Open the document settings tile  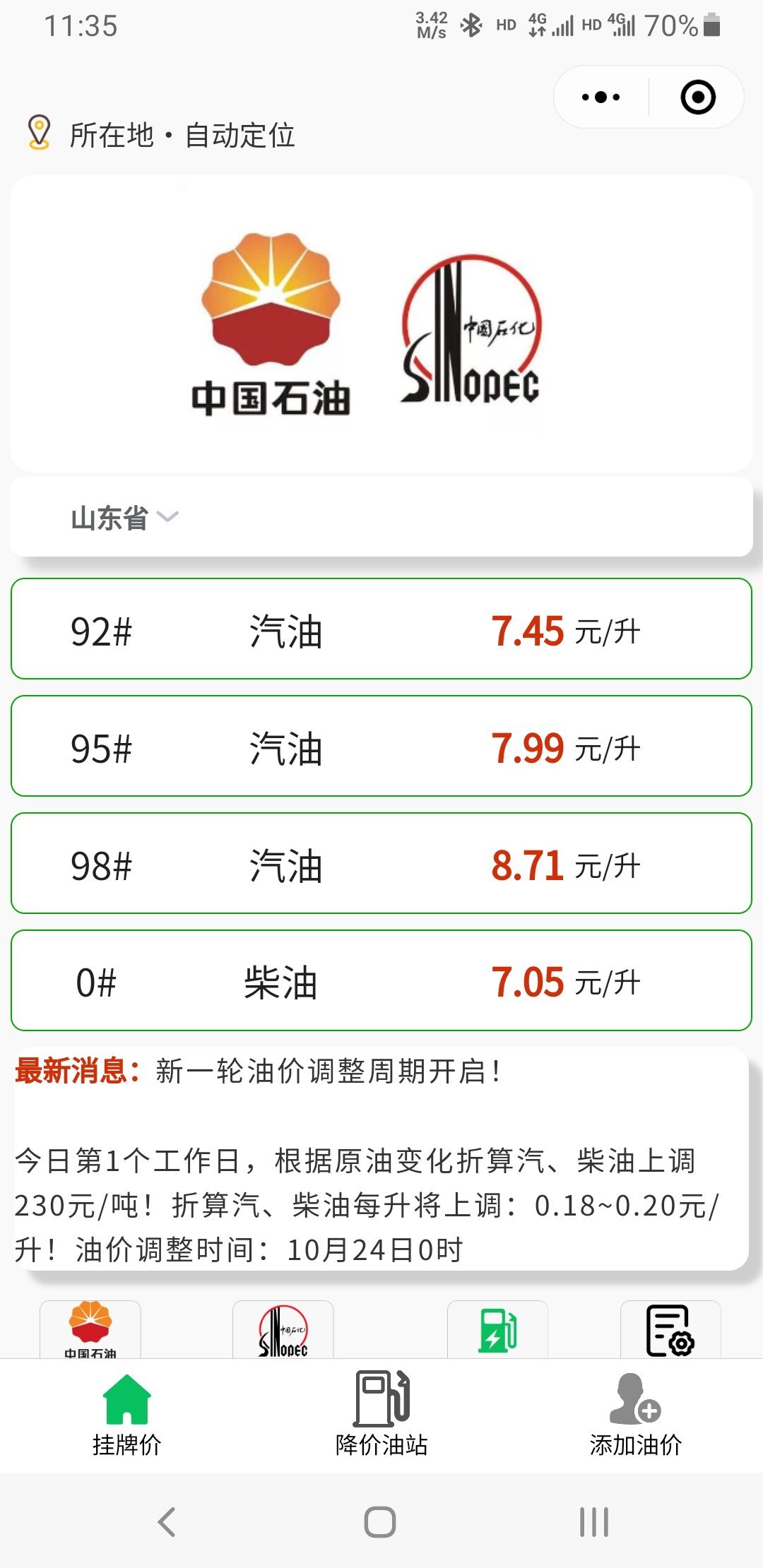(x=670, y=1329)
